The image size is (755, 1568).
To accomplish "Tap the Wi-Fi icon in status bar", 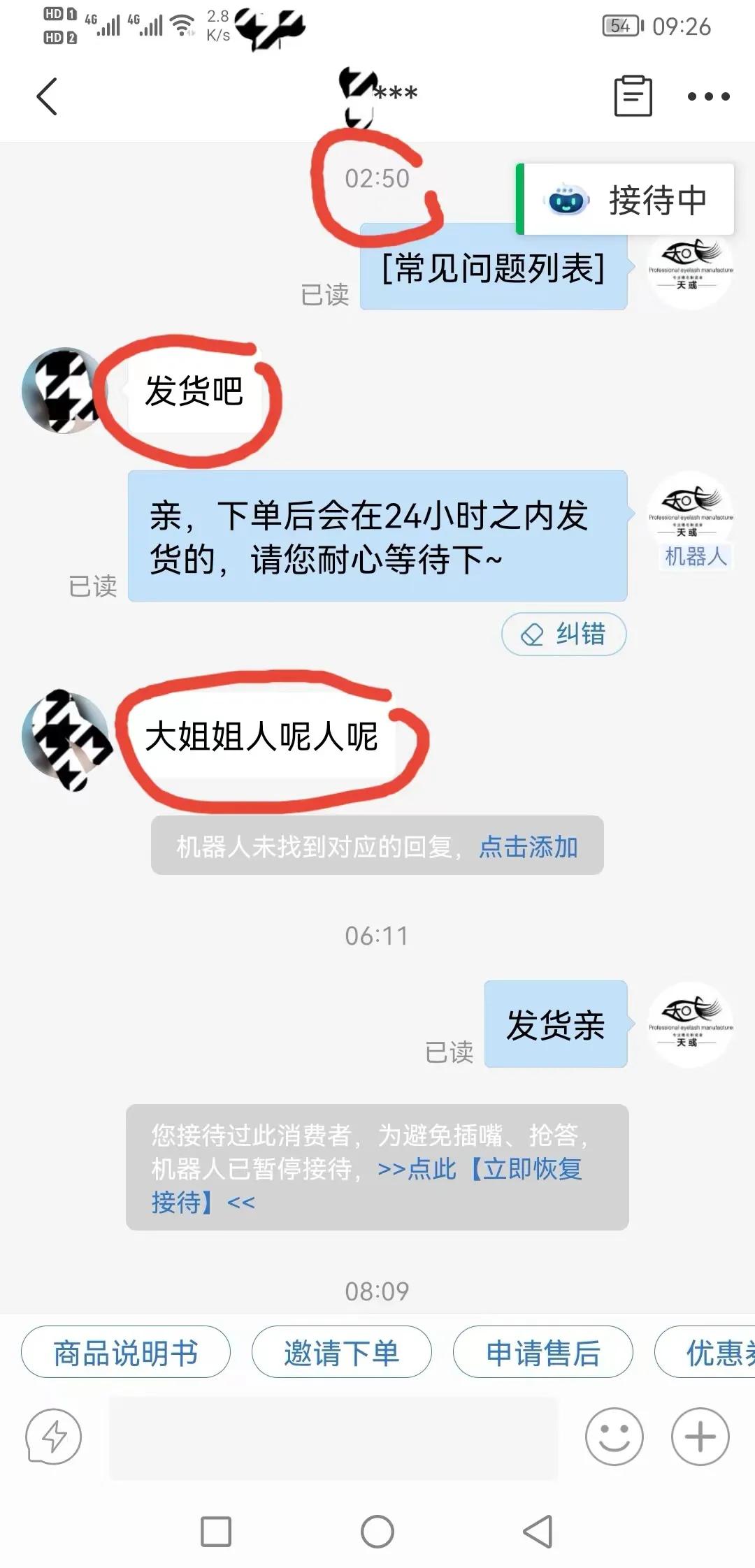I will click(184, 23).
